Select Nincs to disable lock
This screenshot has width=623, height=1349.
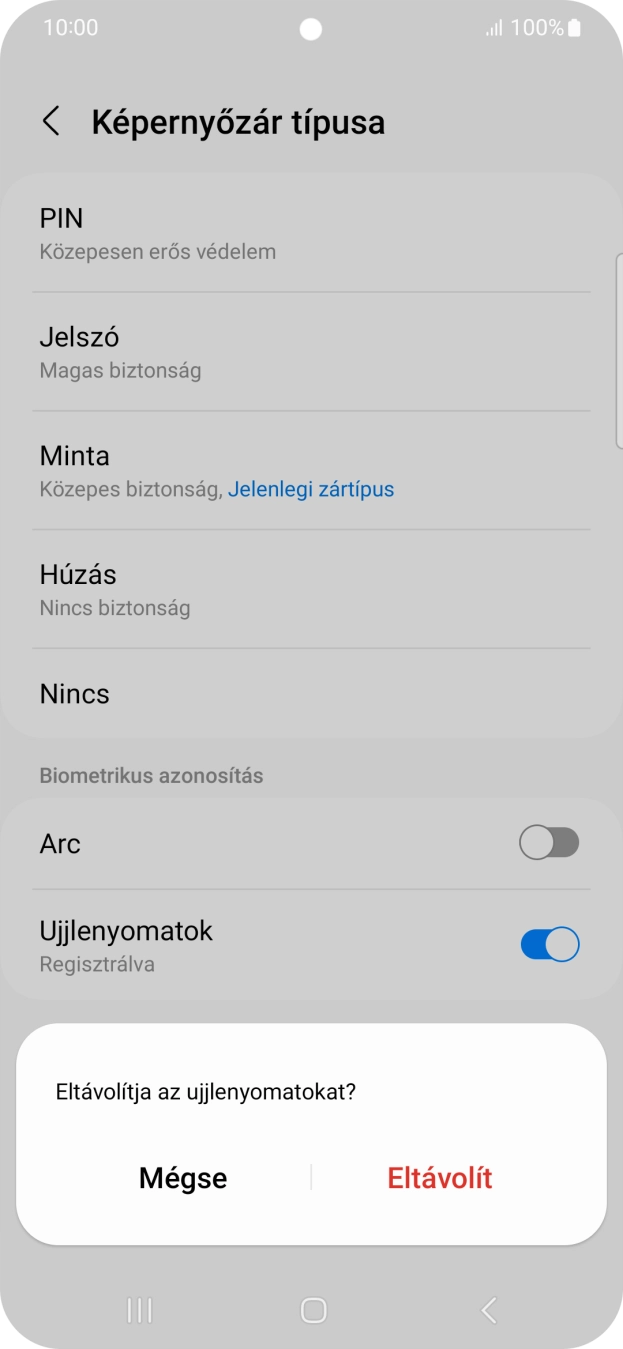tap(310, 694)
